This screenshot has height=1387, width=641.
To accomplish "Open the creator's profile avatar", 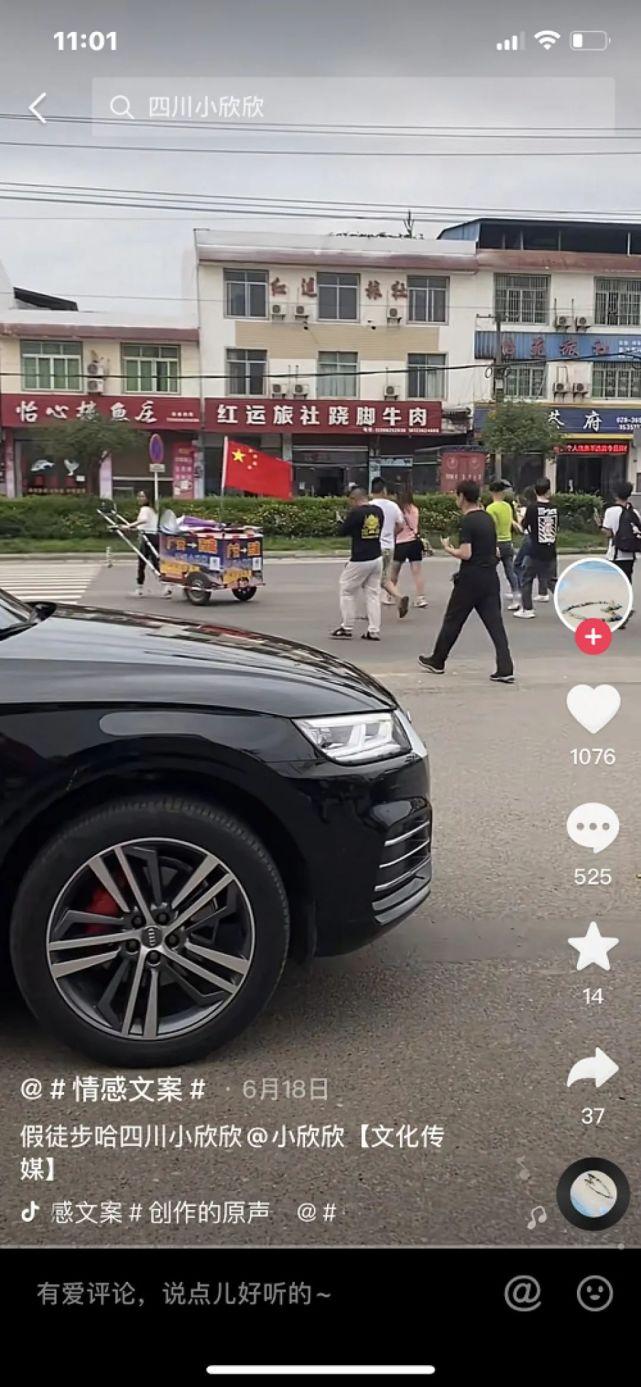I will click(x=593, y=595).
